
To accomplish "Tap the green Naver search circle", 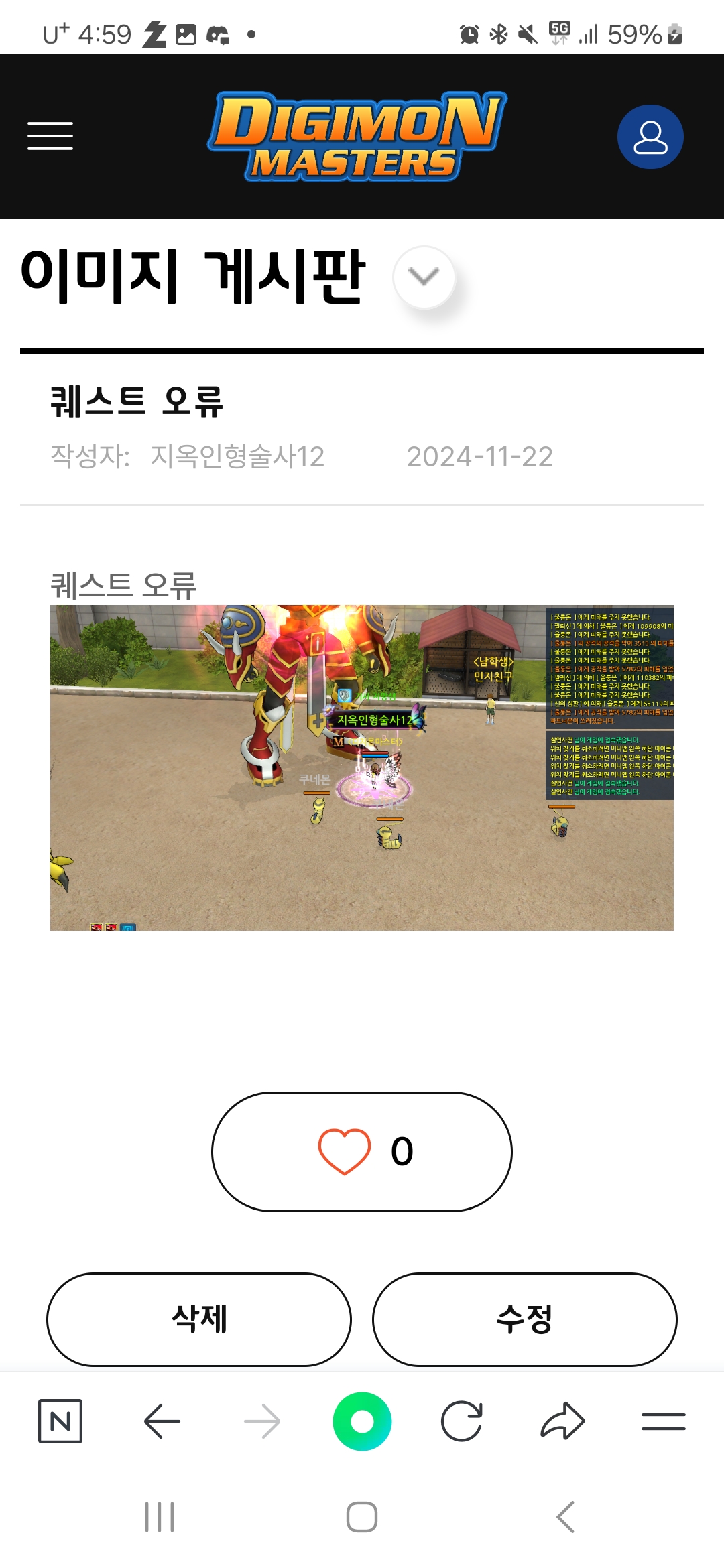I will 362,1421.
